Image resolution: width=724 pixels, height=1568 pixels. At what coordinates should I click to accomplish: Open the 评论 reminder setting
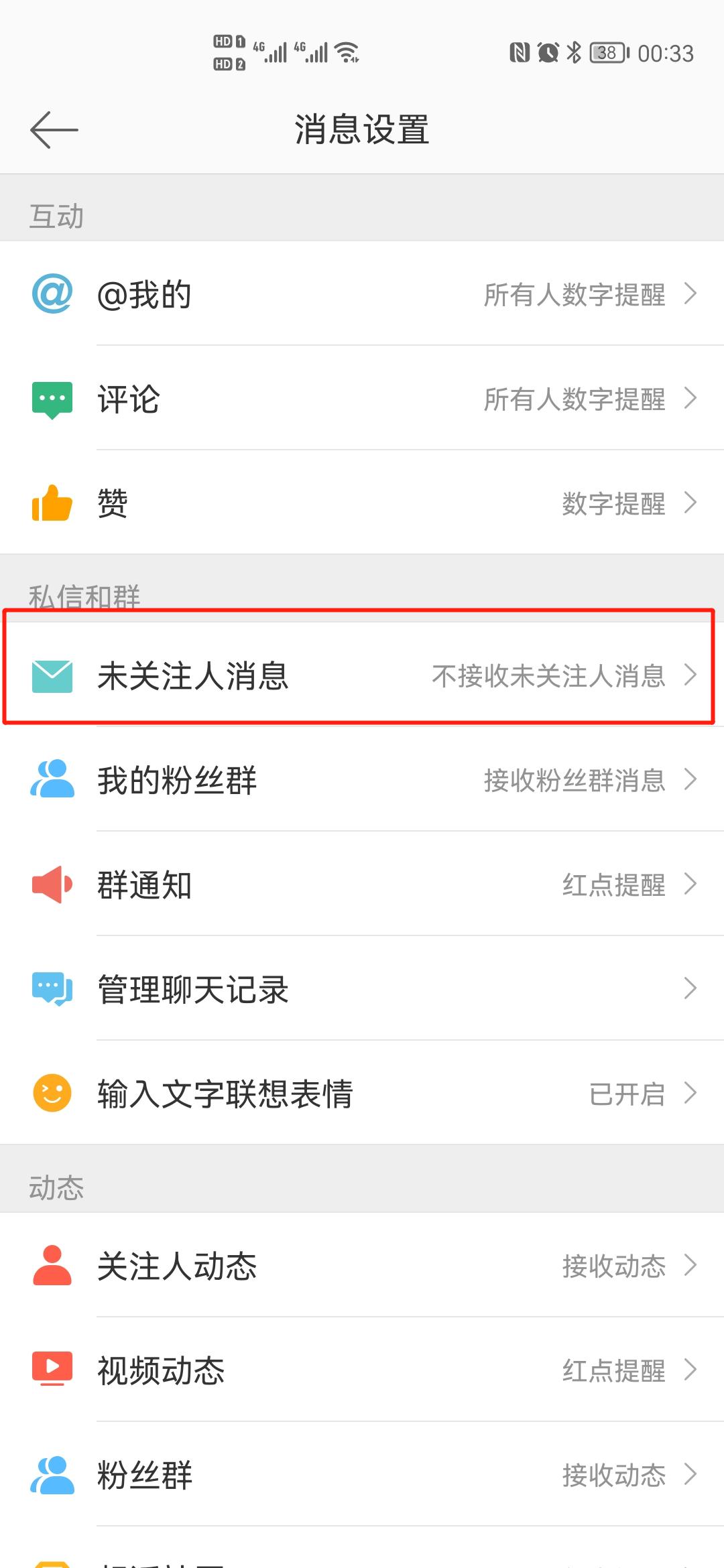362,398
